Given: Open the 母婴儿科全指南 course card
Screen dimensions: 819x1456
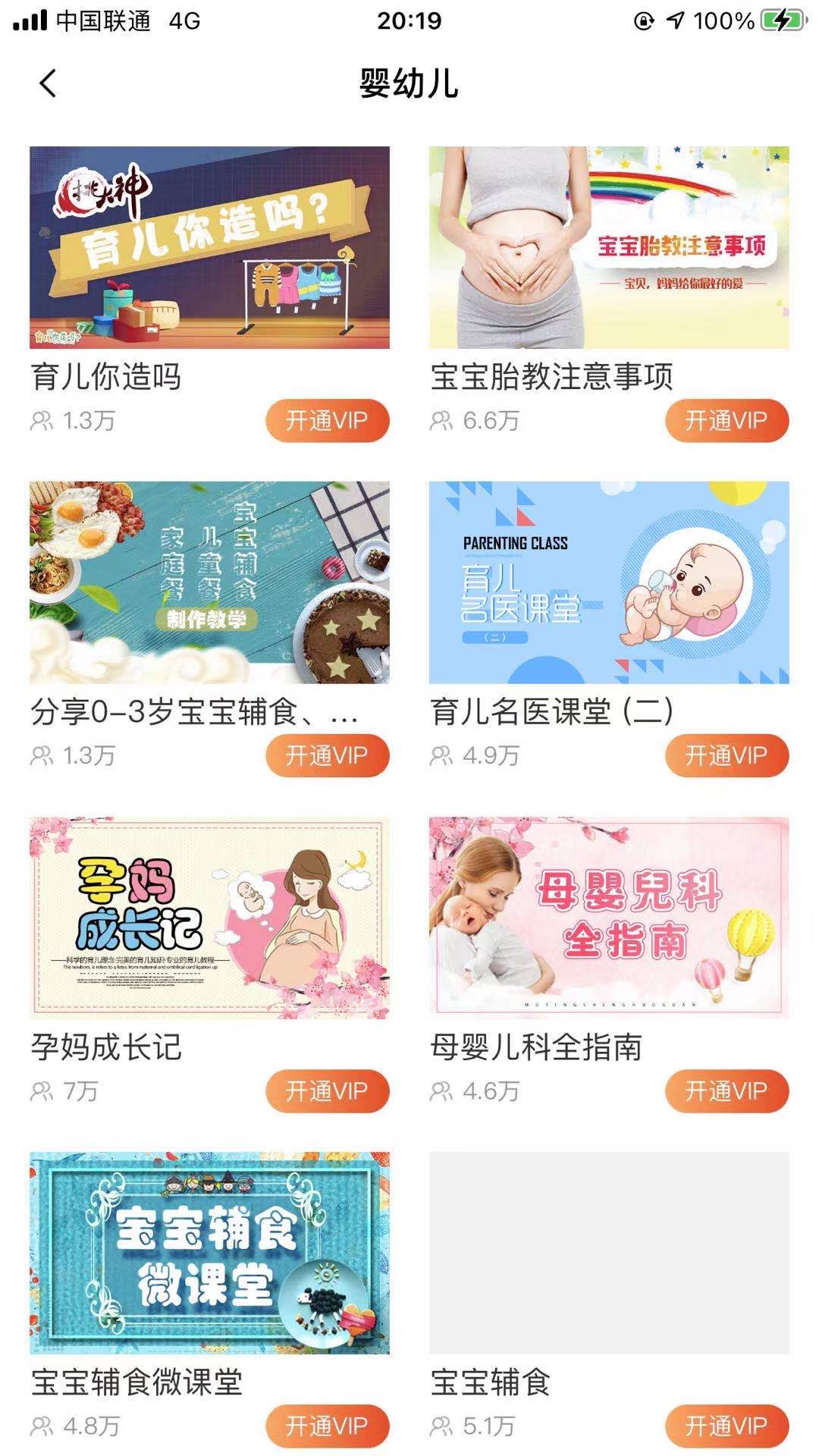Looking at the screenshot, I should (609, 918).
